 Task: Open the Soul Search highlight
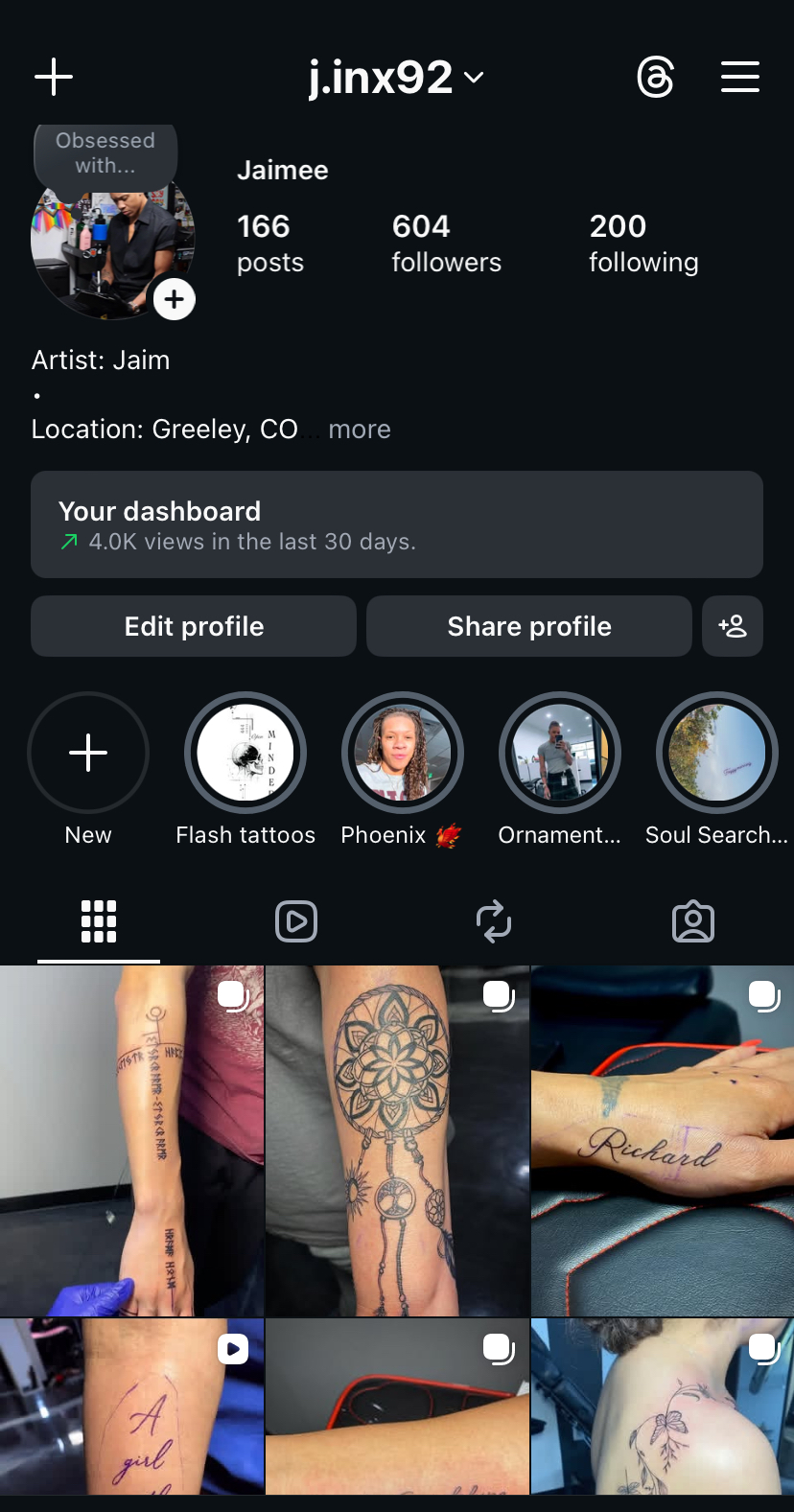point(717,753)
